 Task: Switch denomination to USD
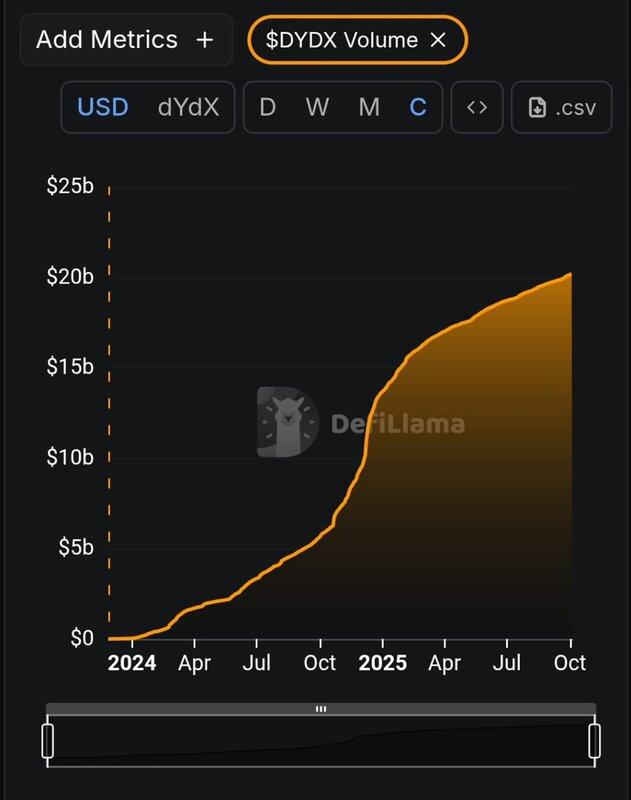pos(103,107)
